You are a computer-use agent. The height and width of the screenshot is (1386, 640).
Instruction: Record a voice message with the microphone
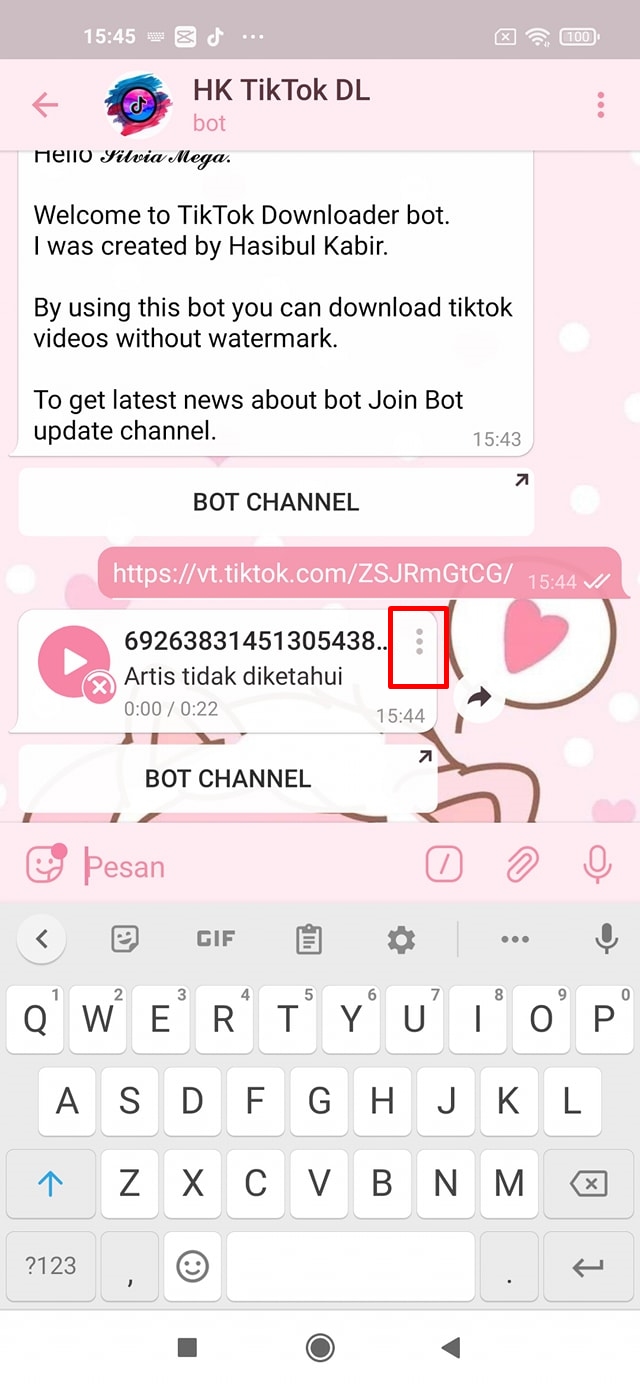tap(597, 865)
